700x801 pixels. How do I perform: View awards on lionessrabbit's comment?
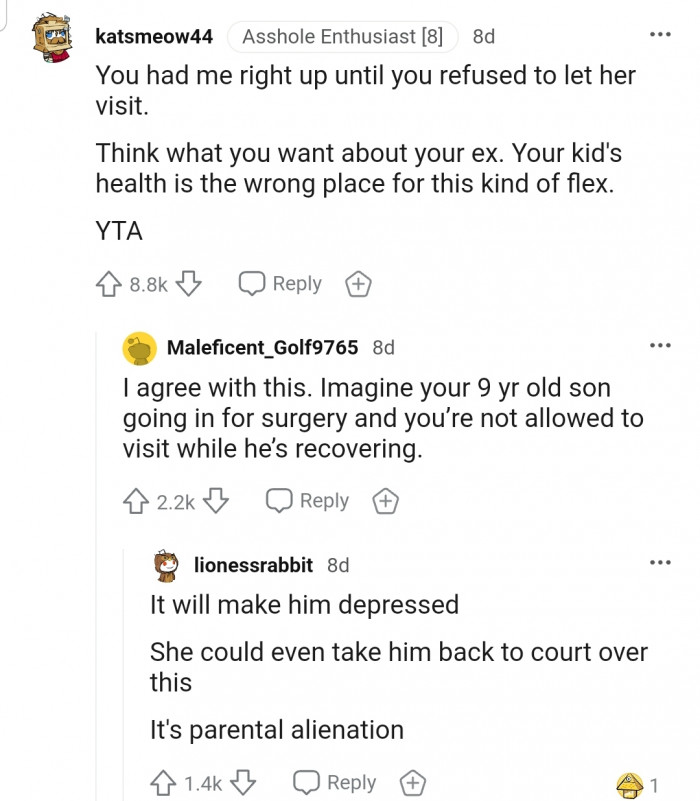coord(636,783)
